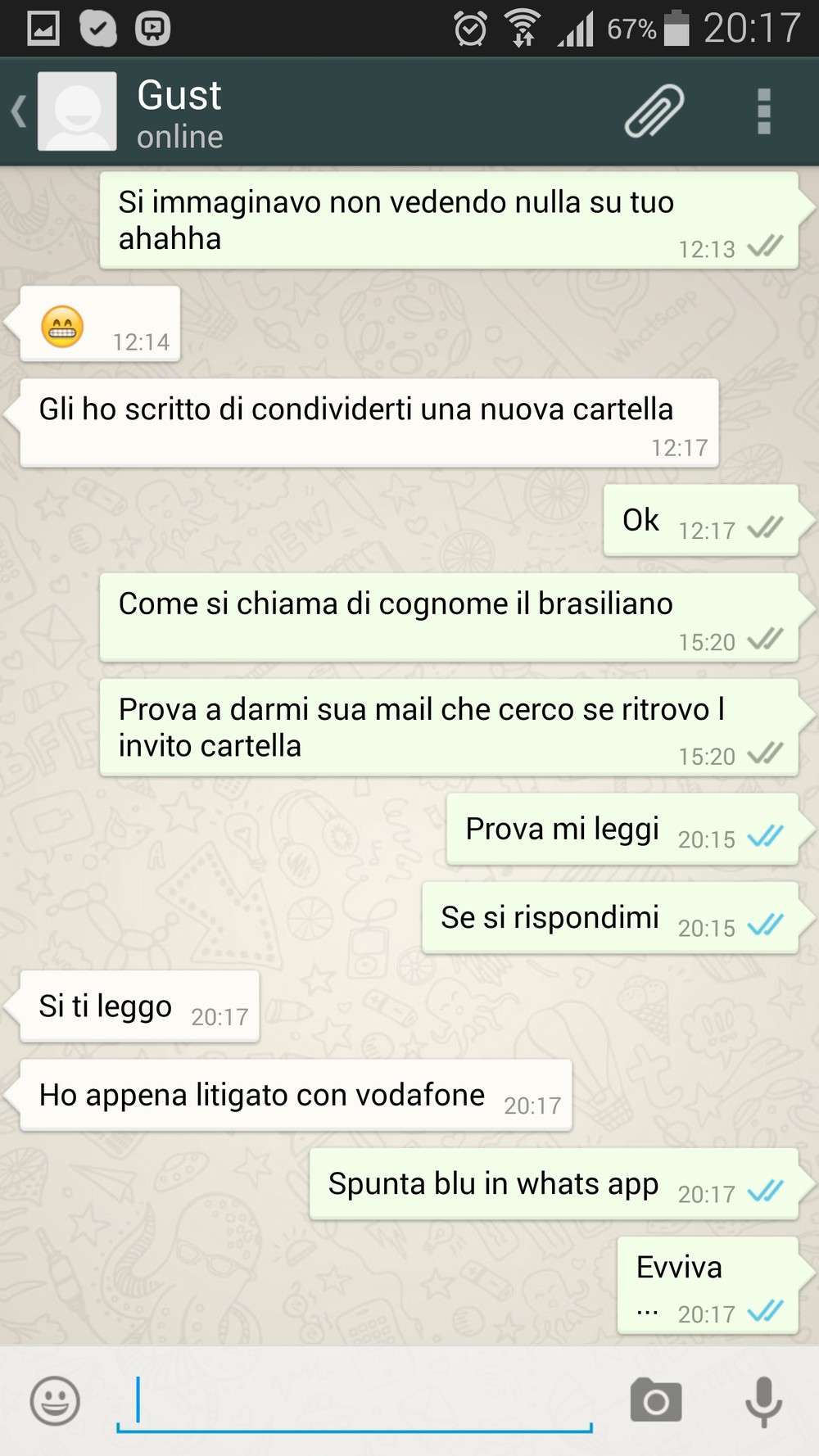Open Gust's contact info
Screen dimensions: 819x1456
point(180,111)
